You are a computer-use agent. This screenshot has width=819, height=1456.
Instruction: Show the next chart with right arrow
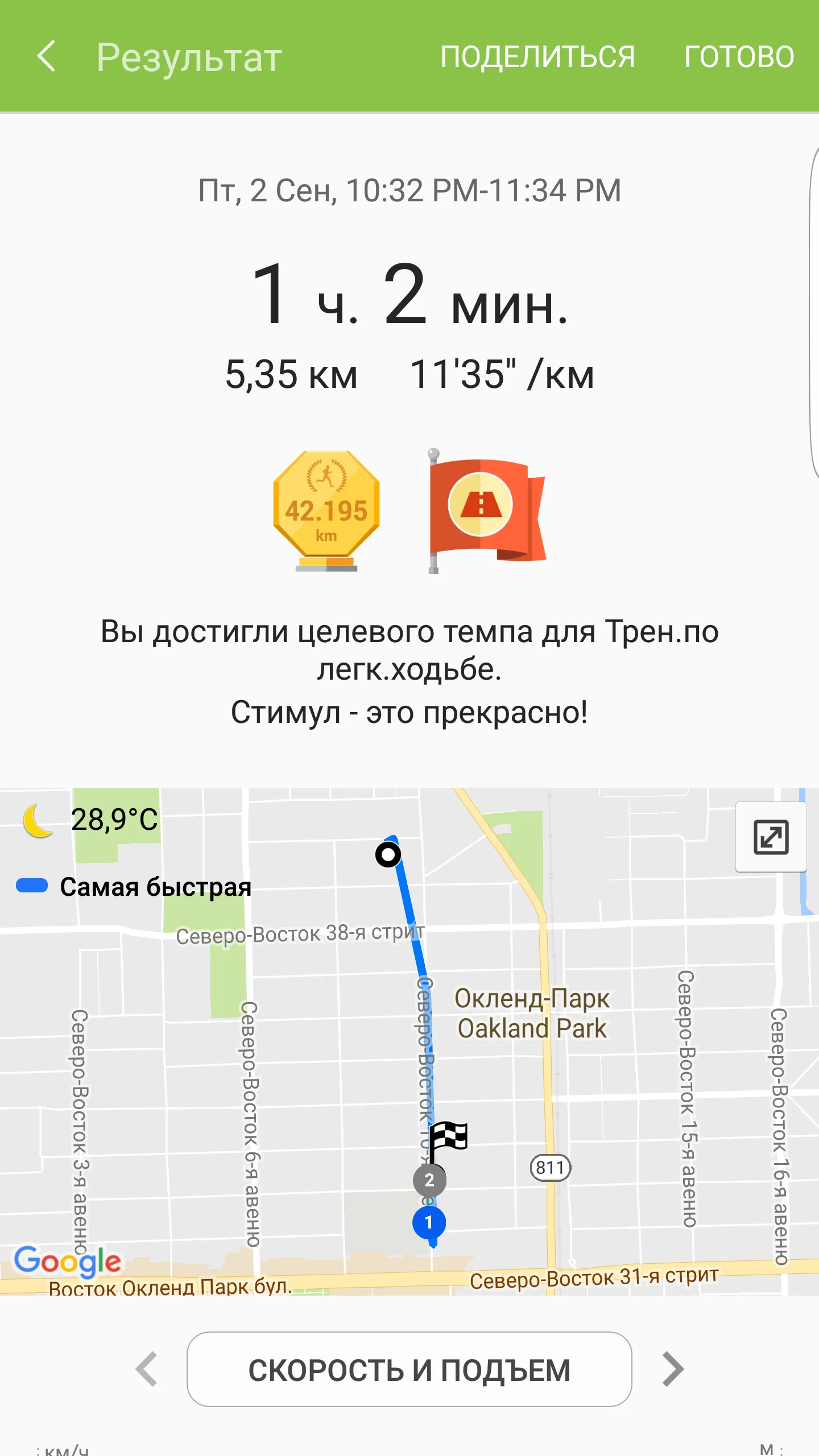tap(673, 1370)
